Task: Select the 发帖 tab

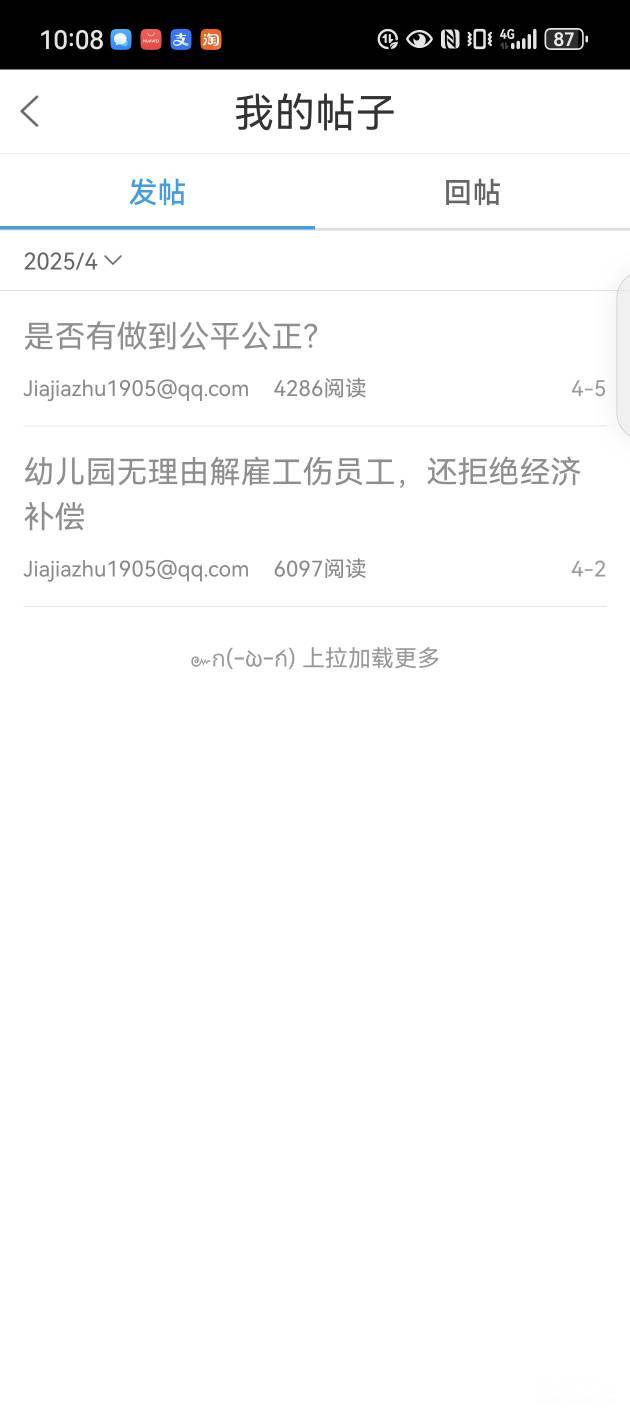Action: point(157,192)
